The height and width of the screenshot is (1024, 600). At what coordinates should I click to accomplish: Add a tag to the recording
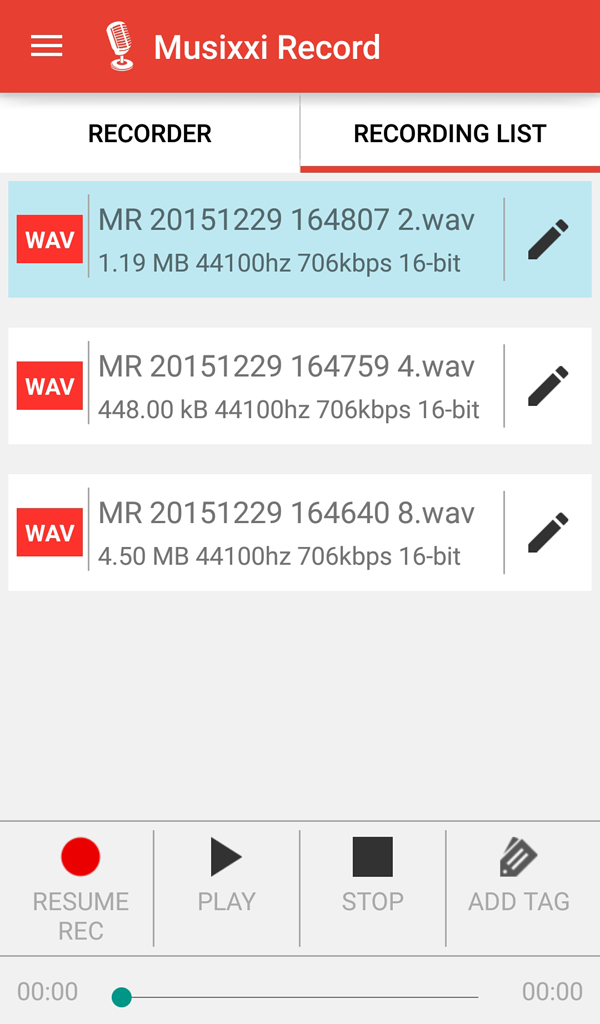519,888
